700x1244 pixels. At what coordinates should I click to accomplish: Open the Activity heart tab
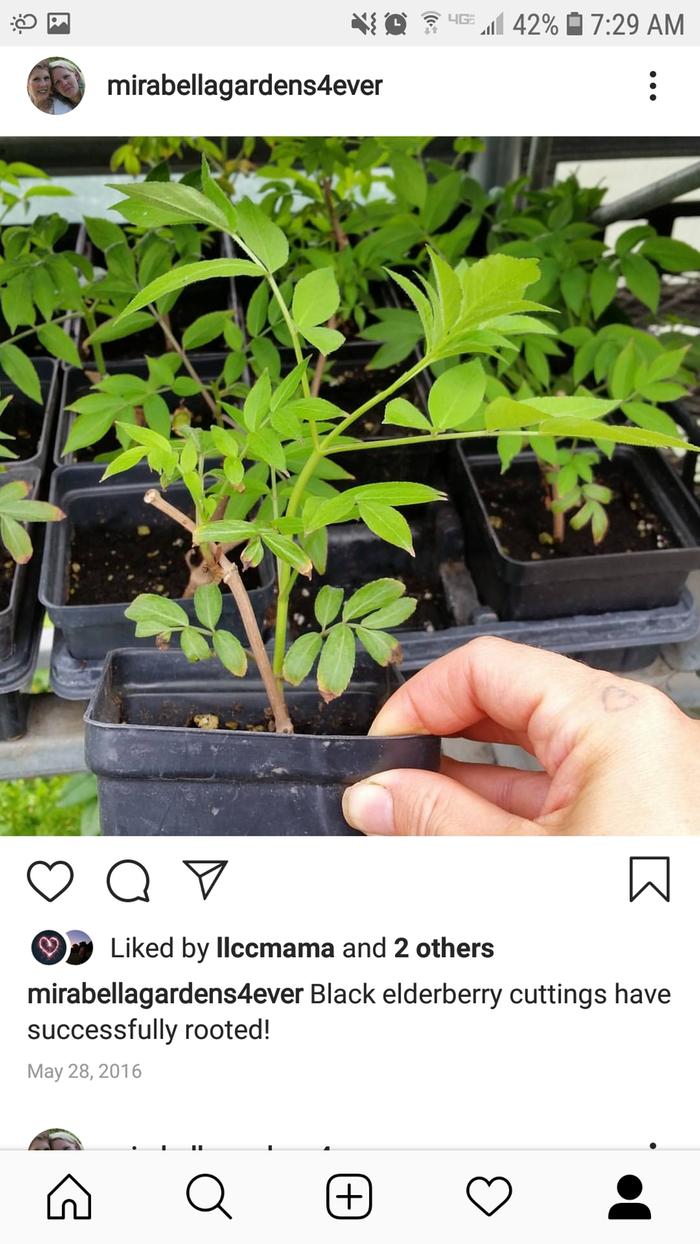(489, 1197)
